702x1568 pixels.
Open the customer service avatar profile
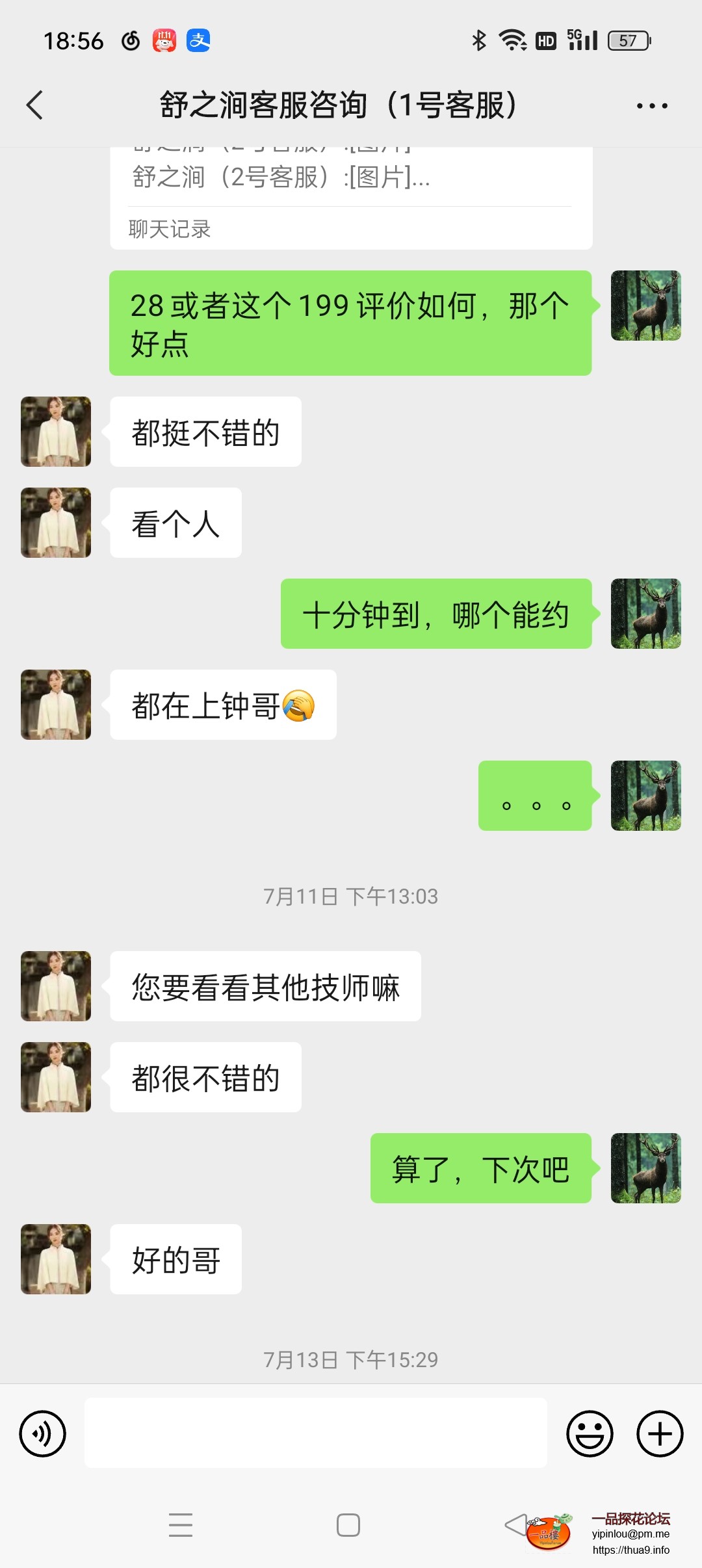point(55,431)
